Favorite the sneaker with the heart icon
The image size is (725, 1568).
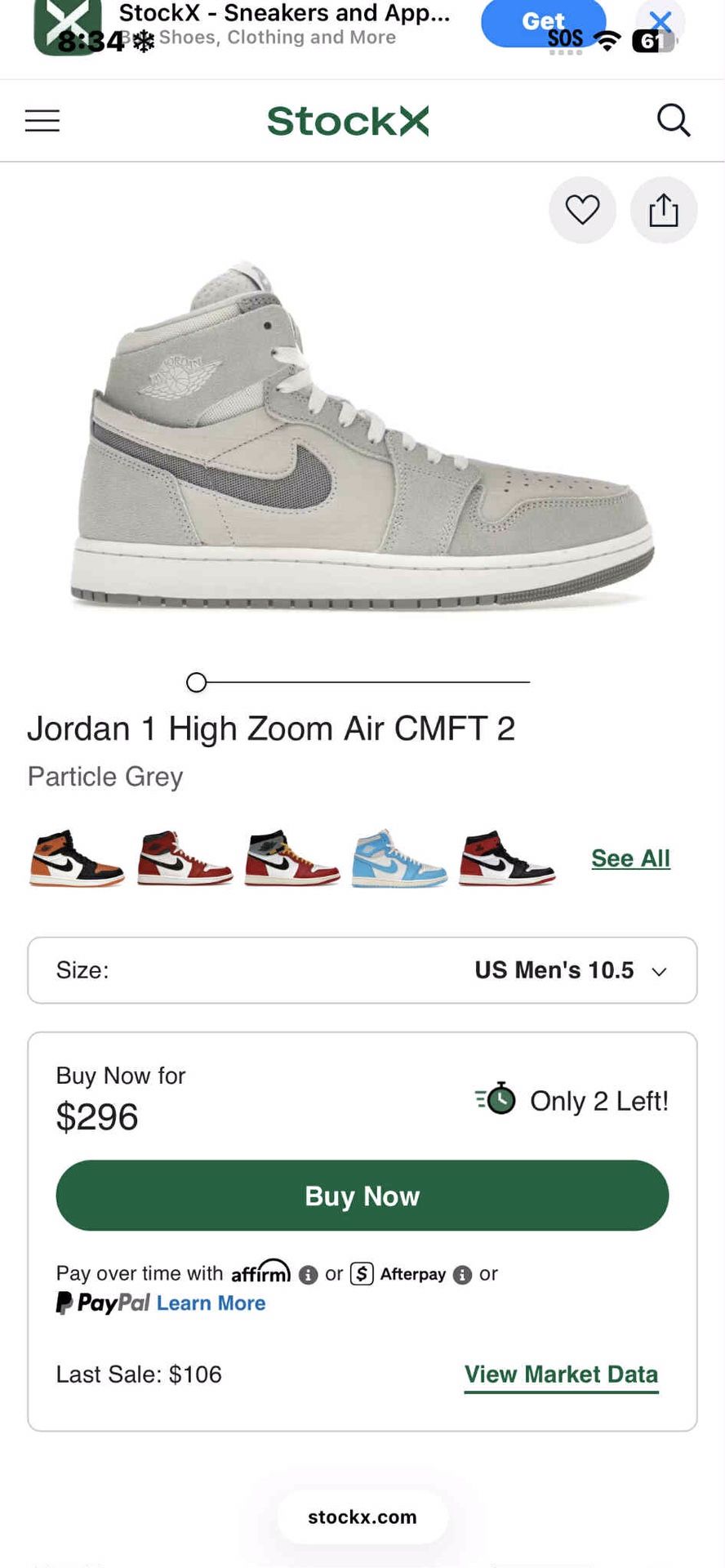click(581, 211)
